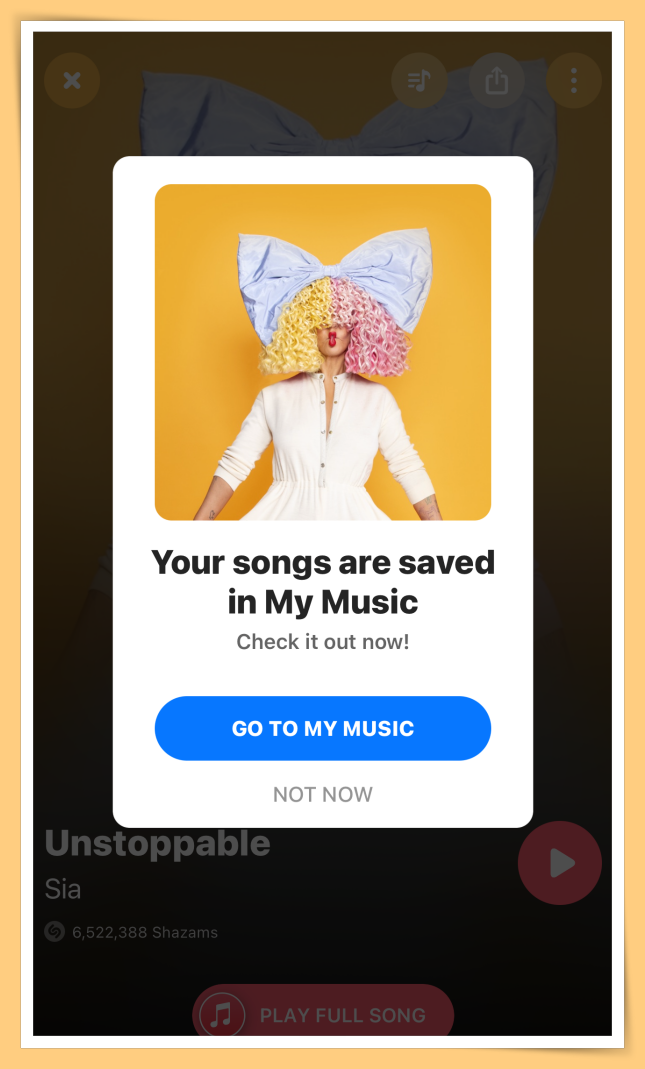645x1069 pixels.
Task: Tap the GO TO MY MUSIC button
Action: (322, 728)
